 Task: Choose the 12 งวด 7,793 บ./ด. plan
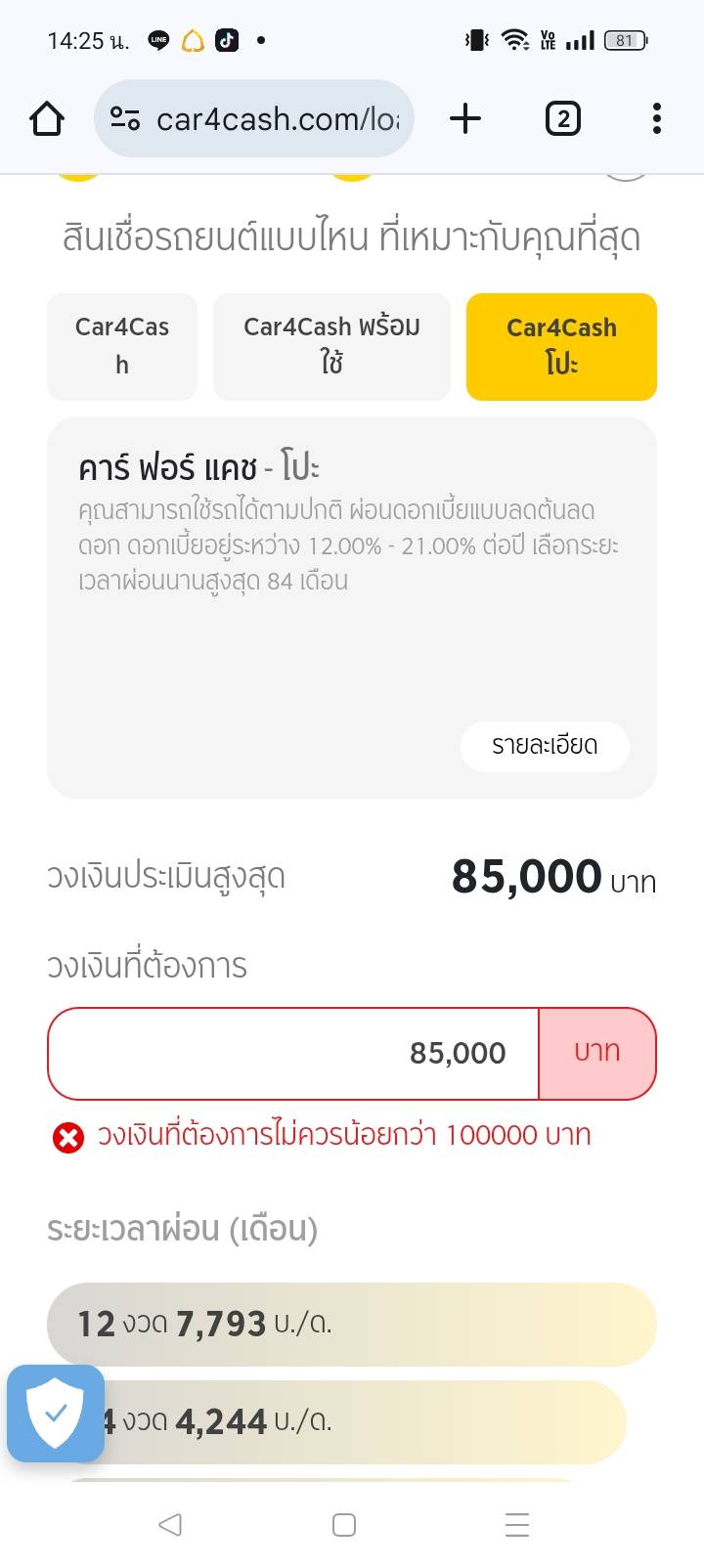tap(352, 1324)
